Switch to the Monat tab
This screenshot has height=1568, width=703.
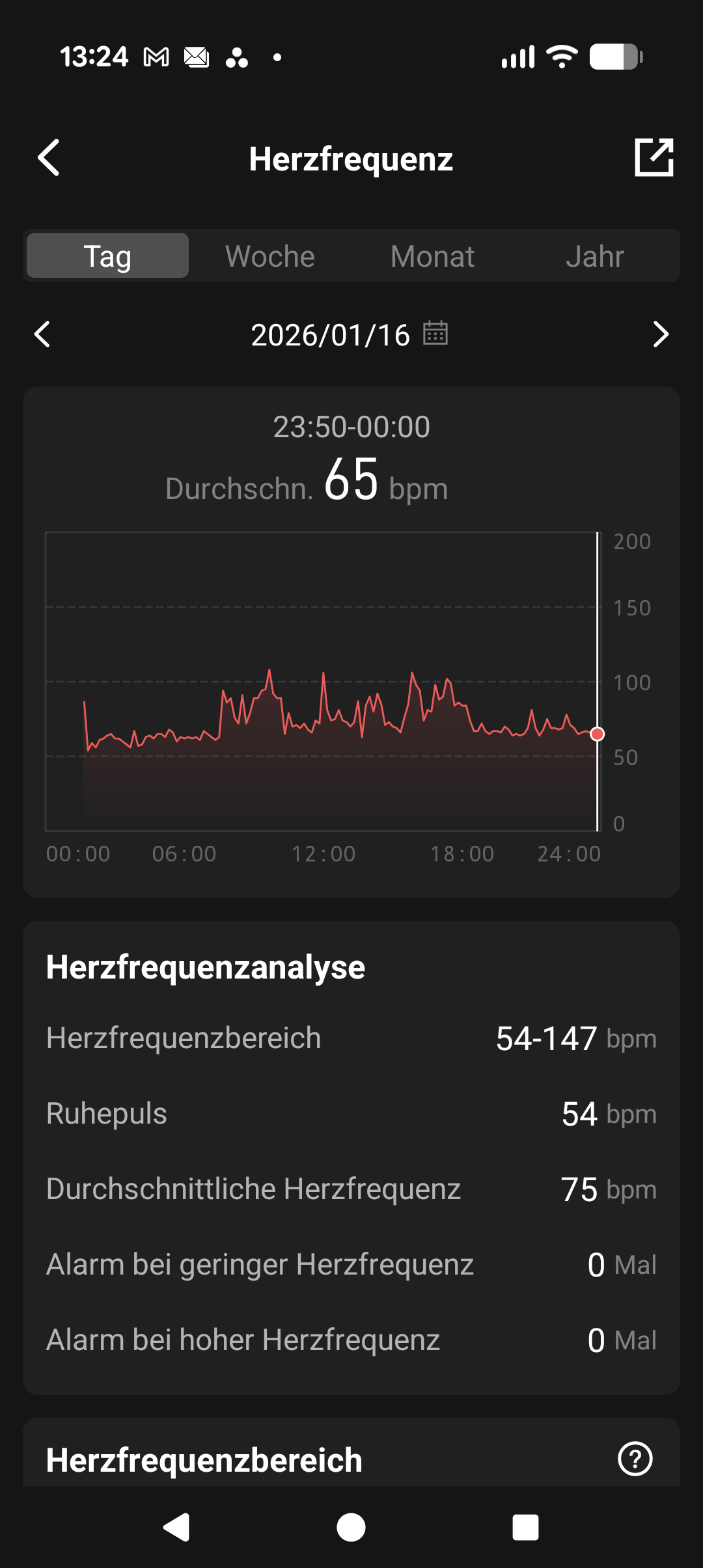coord(432,256)
